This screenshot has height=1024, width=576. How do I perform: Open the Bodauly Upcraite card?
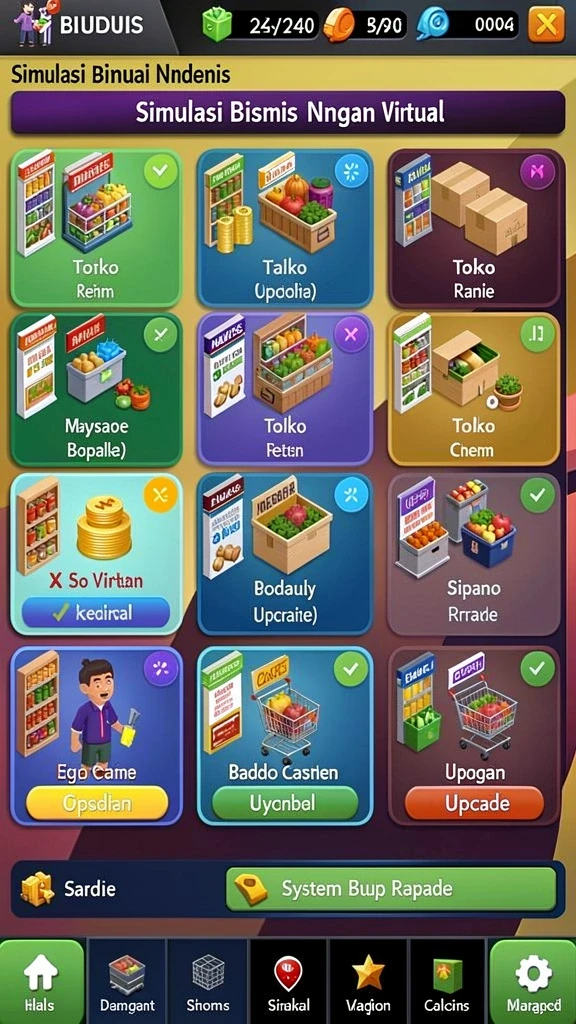285,554
